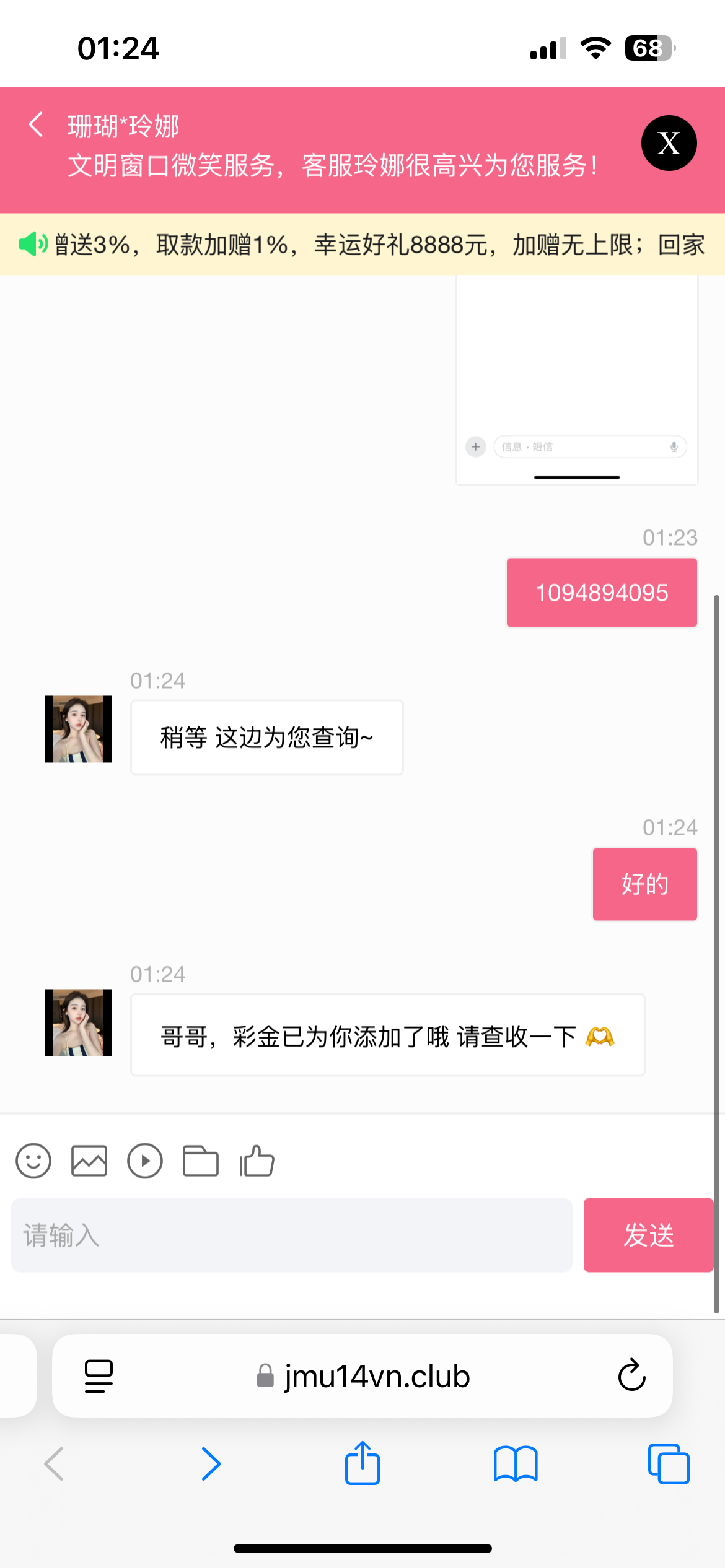This screenshot has width=725, height=1568.
Task: Reload the jmu14vn.club page
Action: (x=631, y=1376)
